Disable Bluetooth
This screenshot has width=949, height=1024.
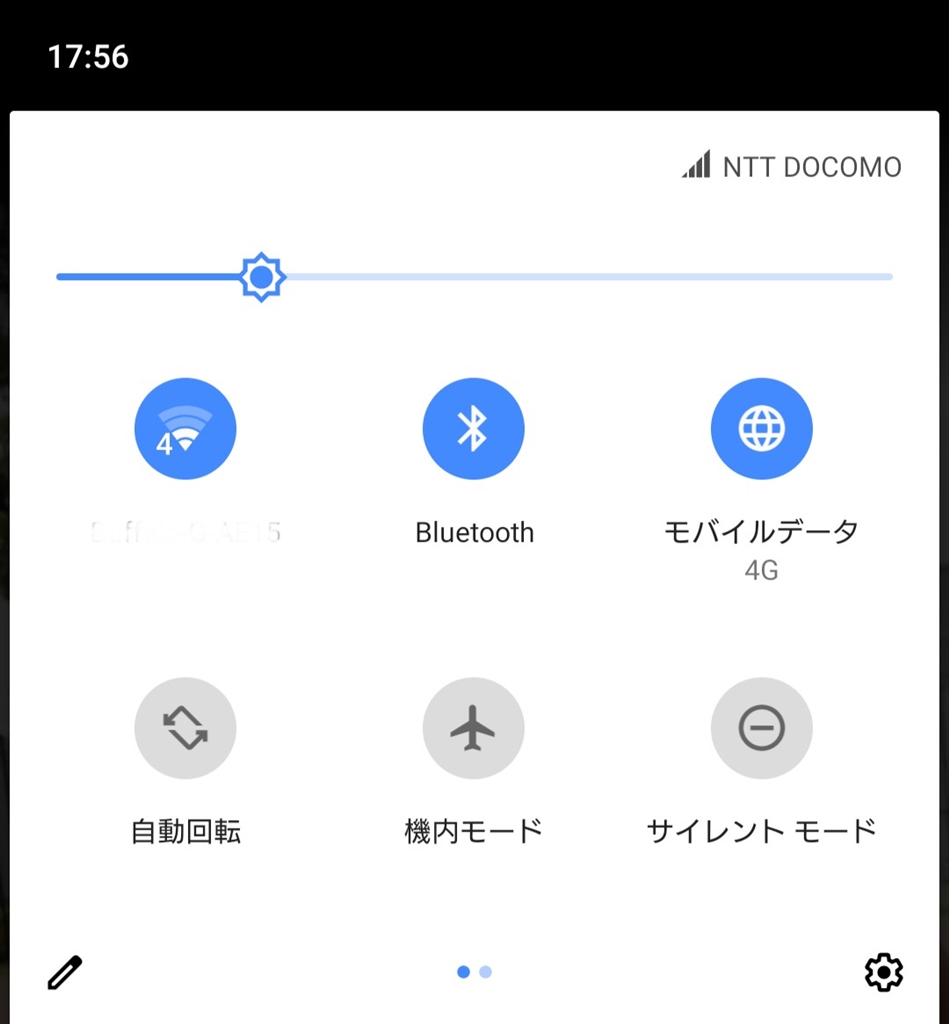[473, 429]
